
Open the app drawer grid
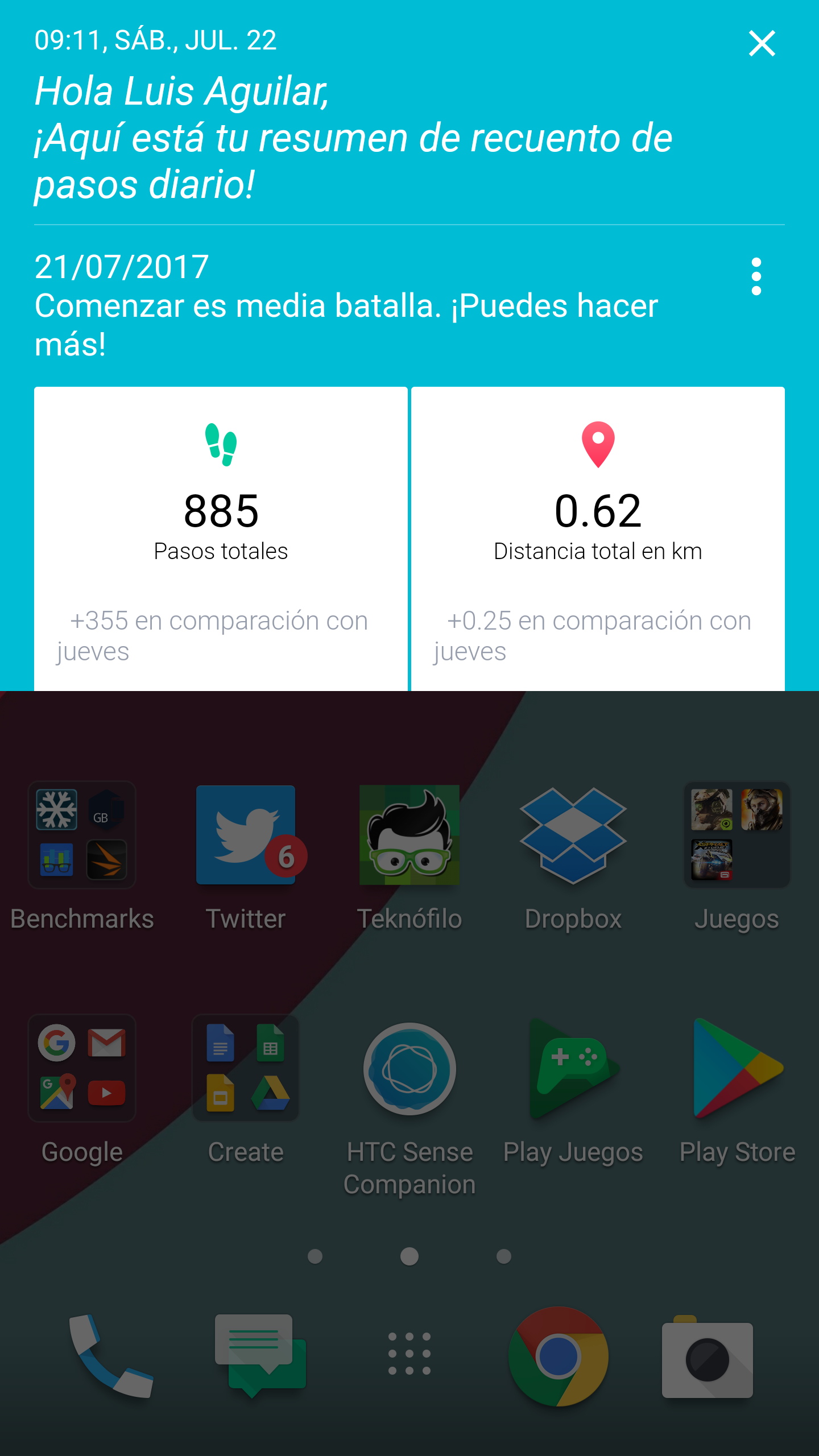click(409, 1354)
